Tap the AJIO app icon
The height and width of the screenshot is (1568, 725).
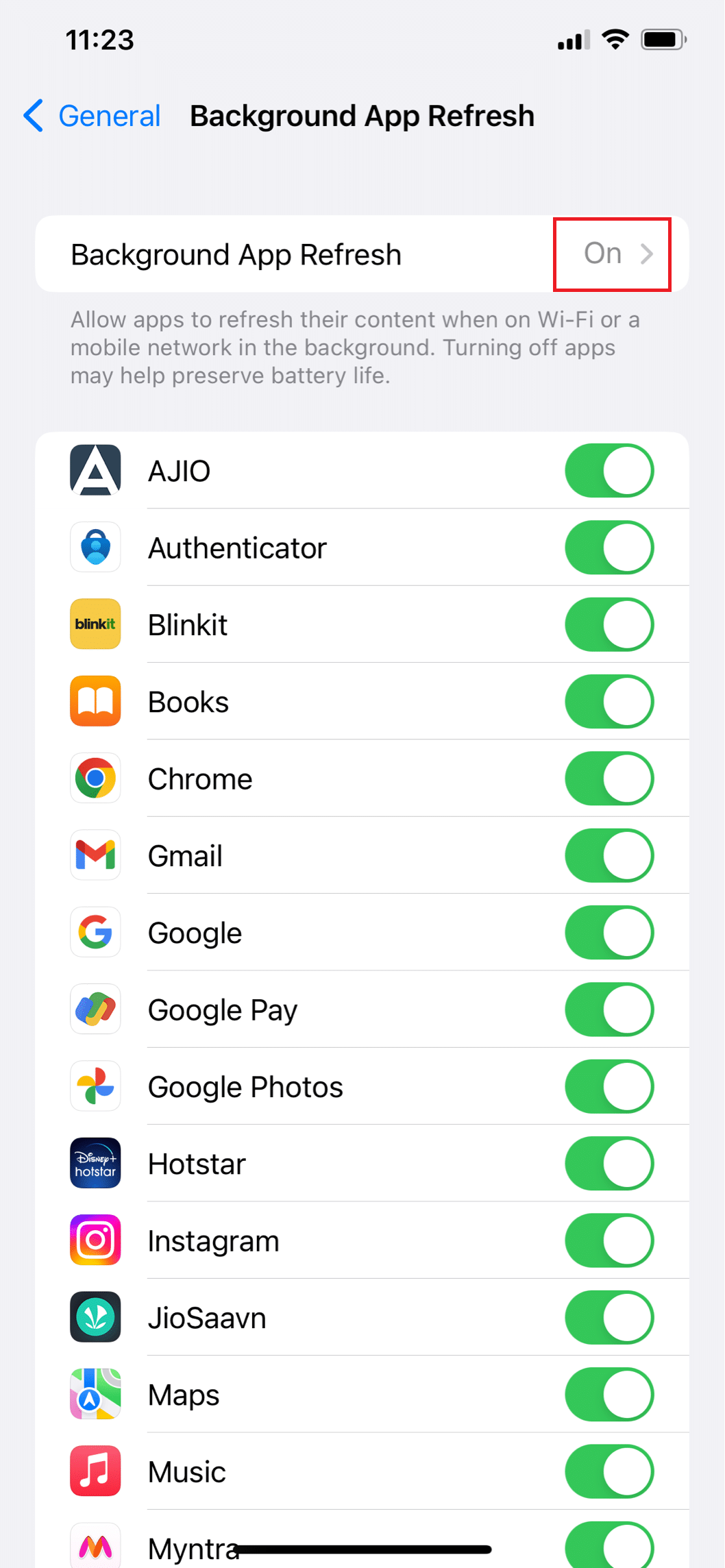pos(95,470)
